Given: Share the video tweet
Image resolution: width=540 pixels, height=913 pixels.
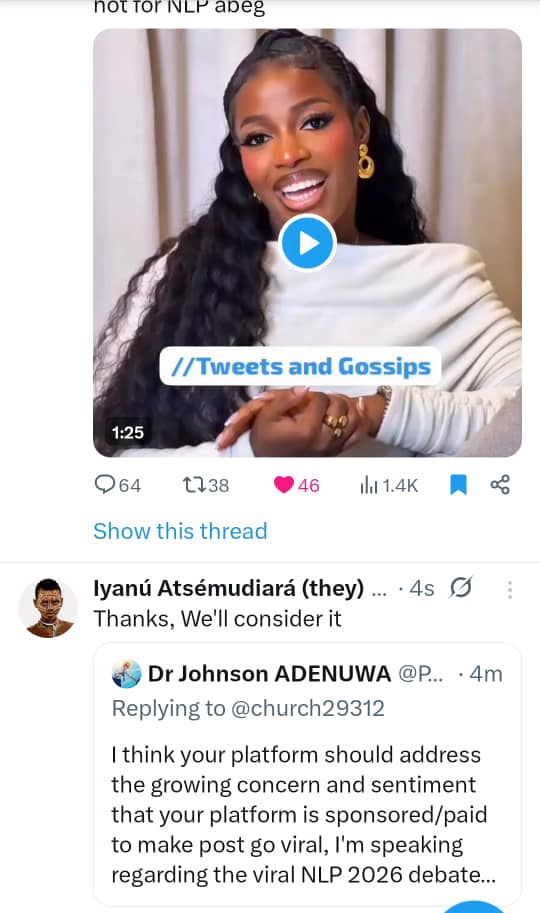Looking at the screenshot, I should point(500,484).
